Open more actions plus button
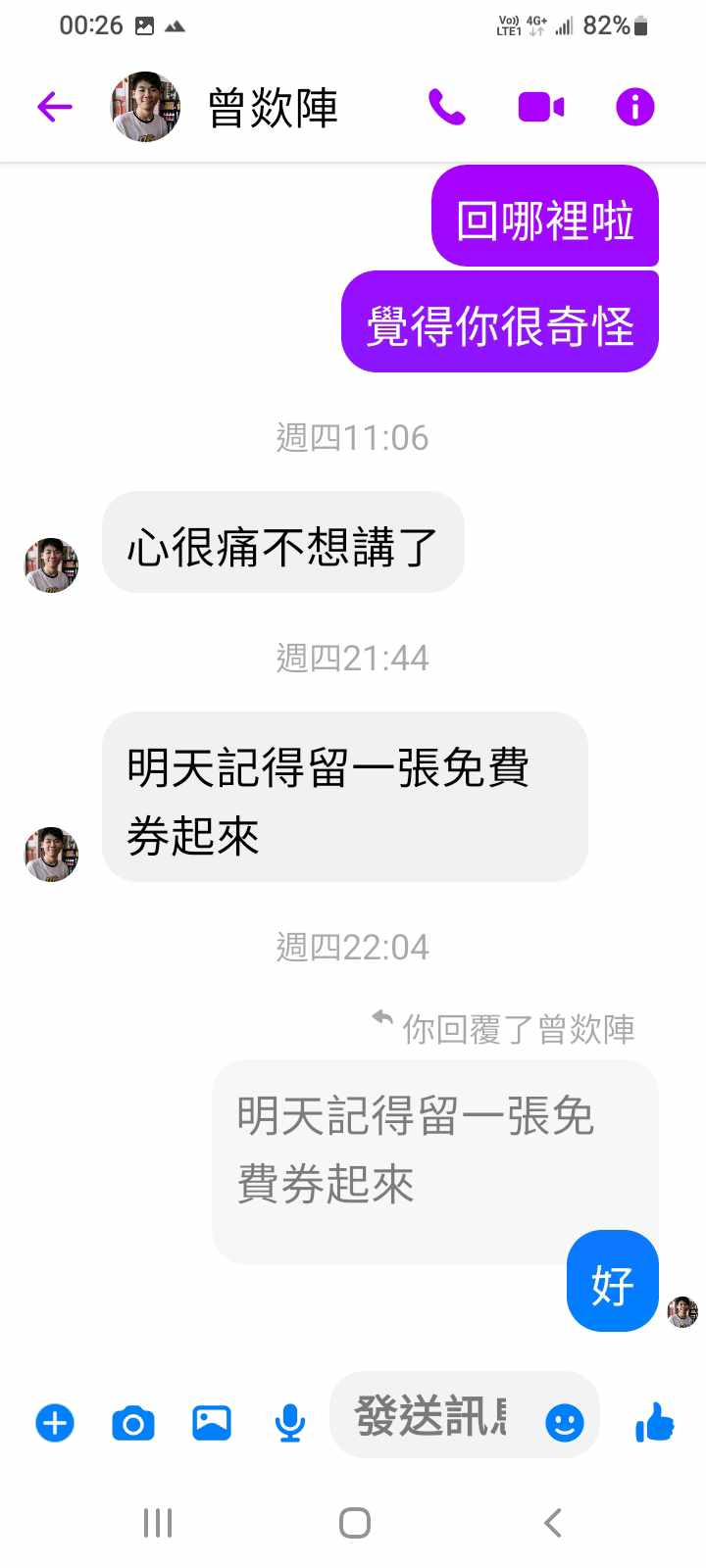 (x=55, y=1423)
